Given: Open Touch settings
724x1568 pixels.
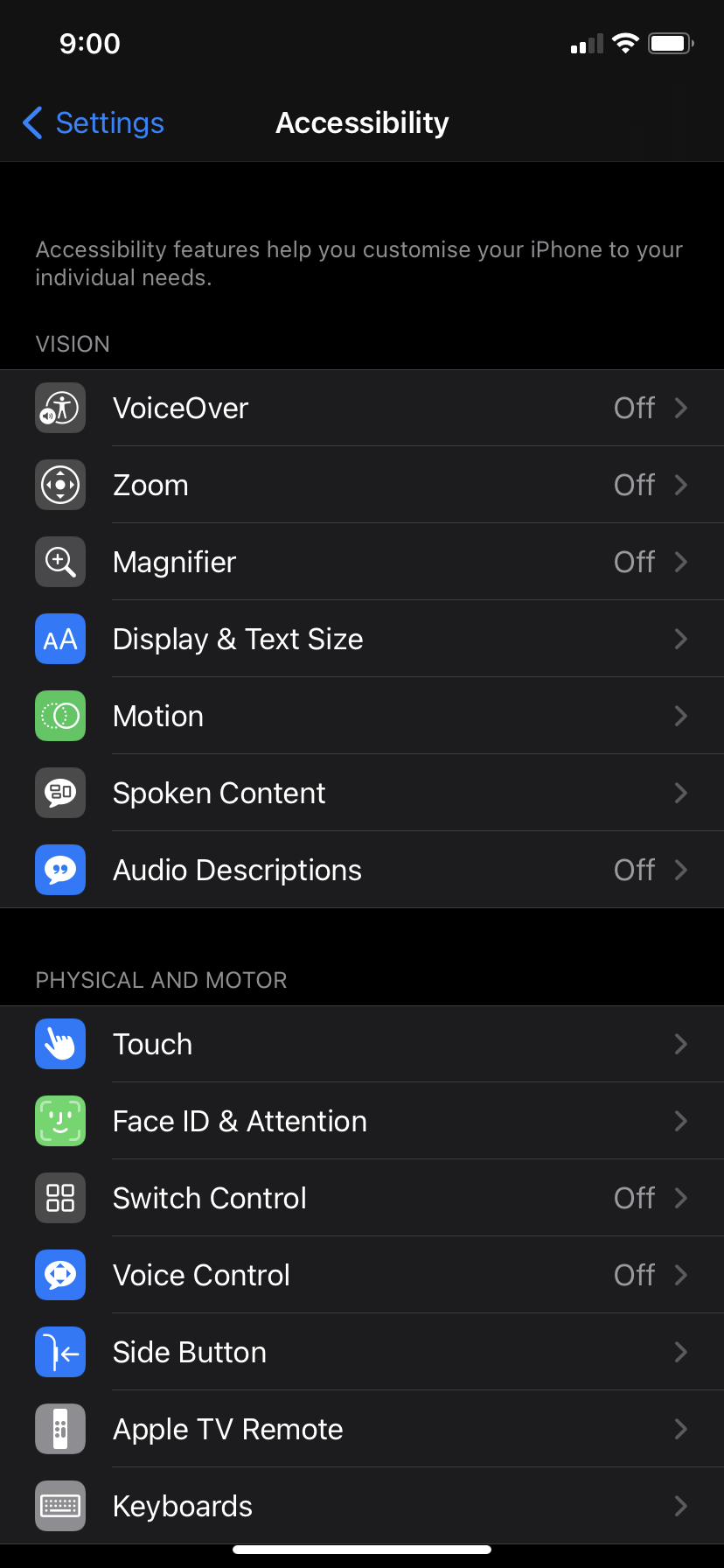Looking at the screenshot, I should pos(362,1044).
